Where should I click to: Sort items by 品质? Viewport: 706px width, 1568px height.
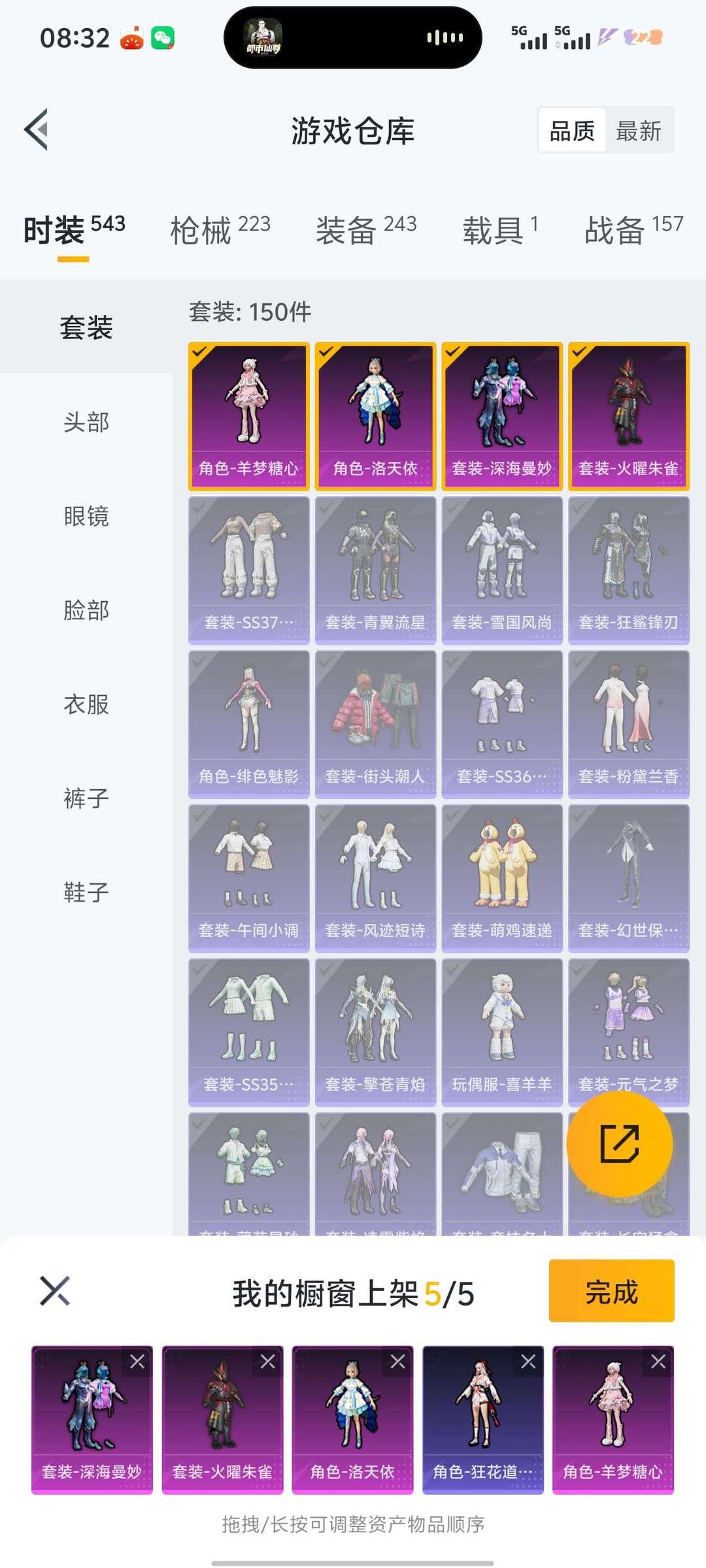click(572, 131)
